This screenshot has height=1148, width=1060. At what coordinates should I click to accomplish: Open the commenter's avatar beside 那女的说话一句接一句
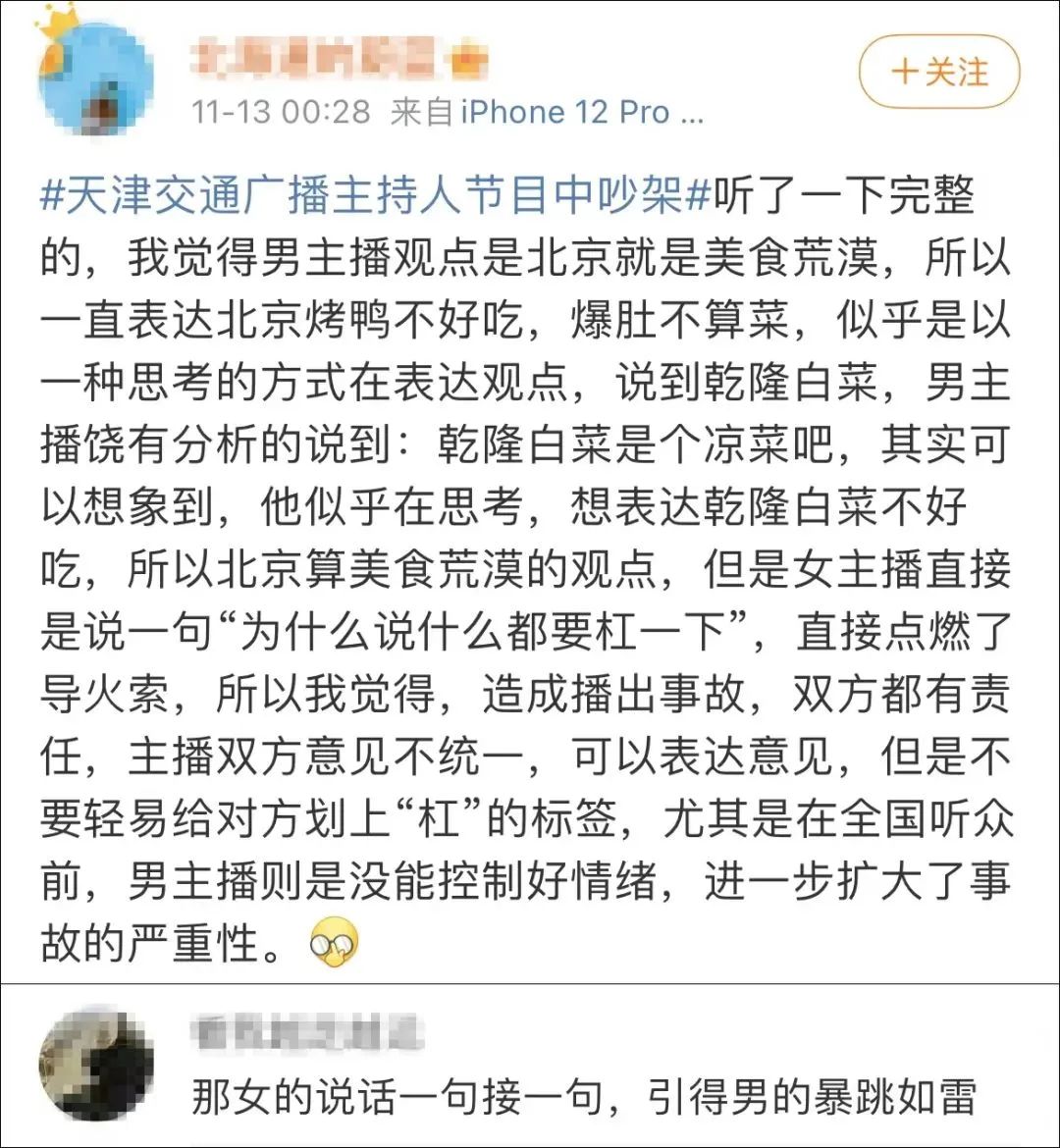(x=96, y=1063)
